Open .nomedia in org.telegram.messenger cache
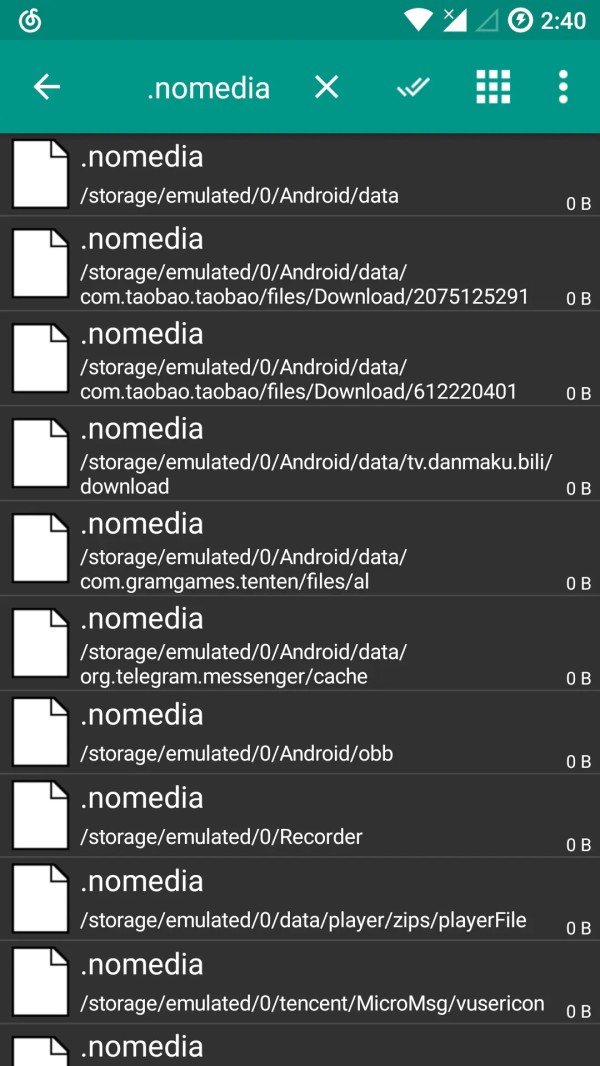The image size is (600, 1066). click(x=300, y=644)
